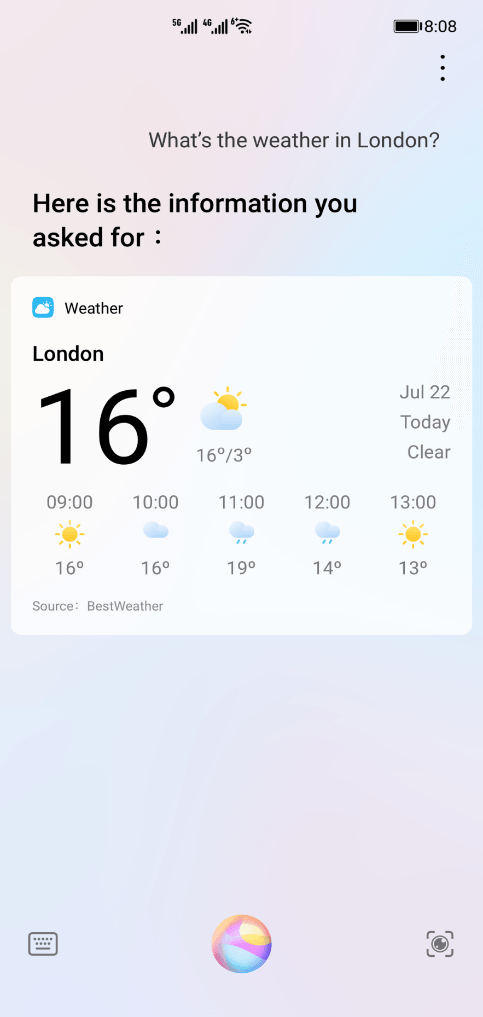Switch to keyboard input
This screenshot has width=483, height=1017.
pyautogui.click(x=43, y=944)
